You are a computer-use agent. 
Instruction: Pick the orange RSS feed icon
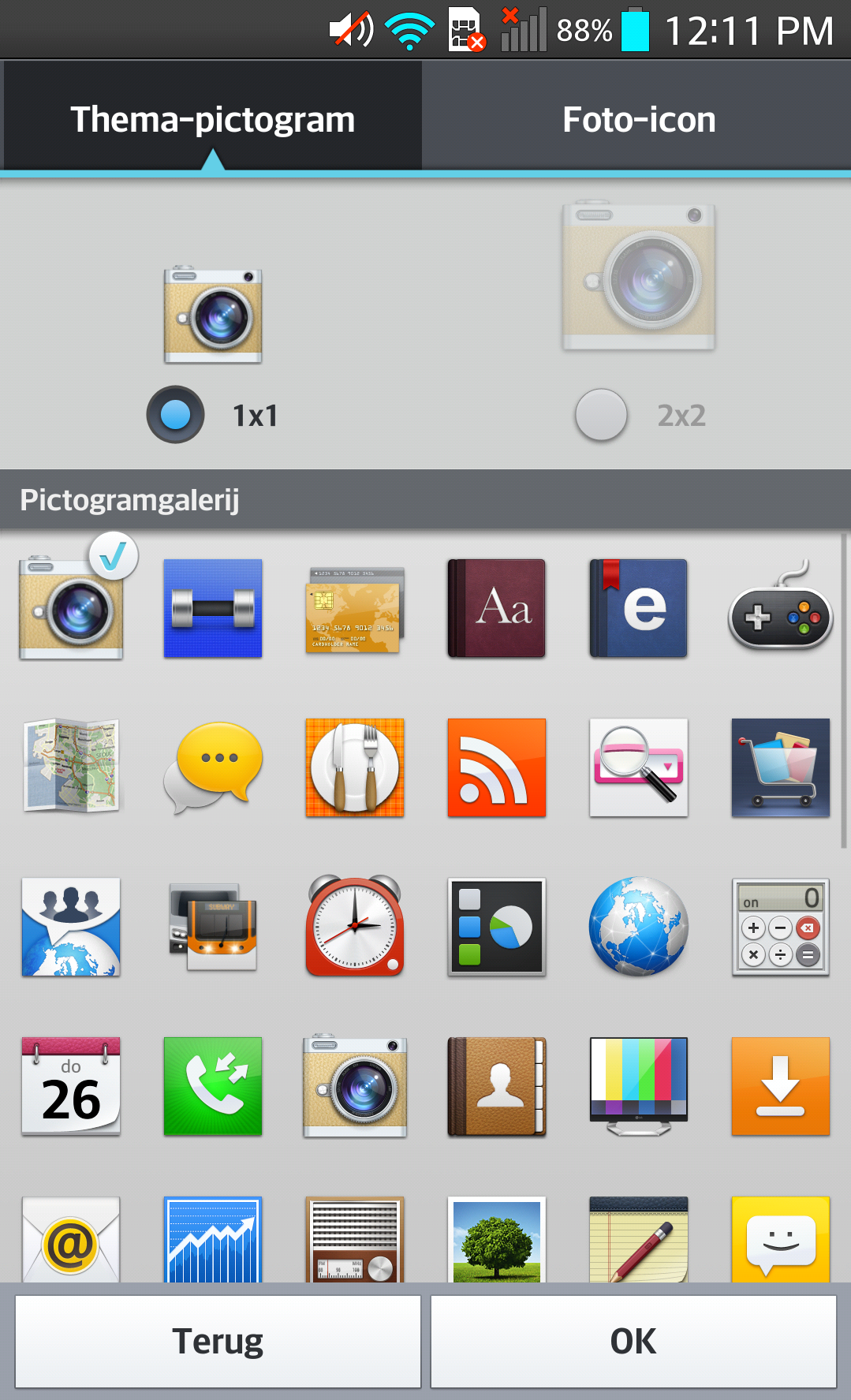(x=496, y=767)
